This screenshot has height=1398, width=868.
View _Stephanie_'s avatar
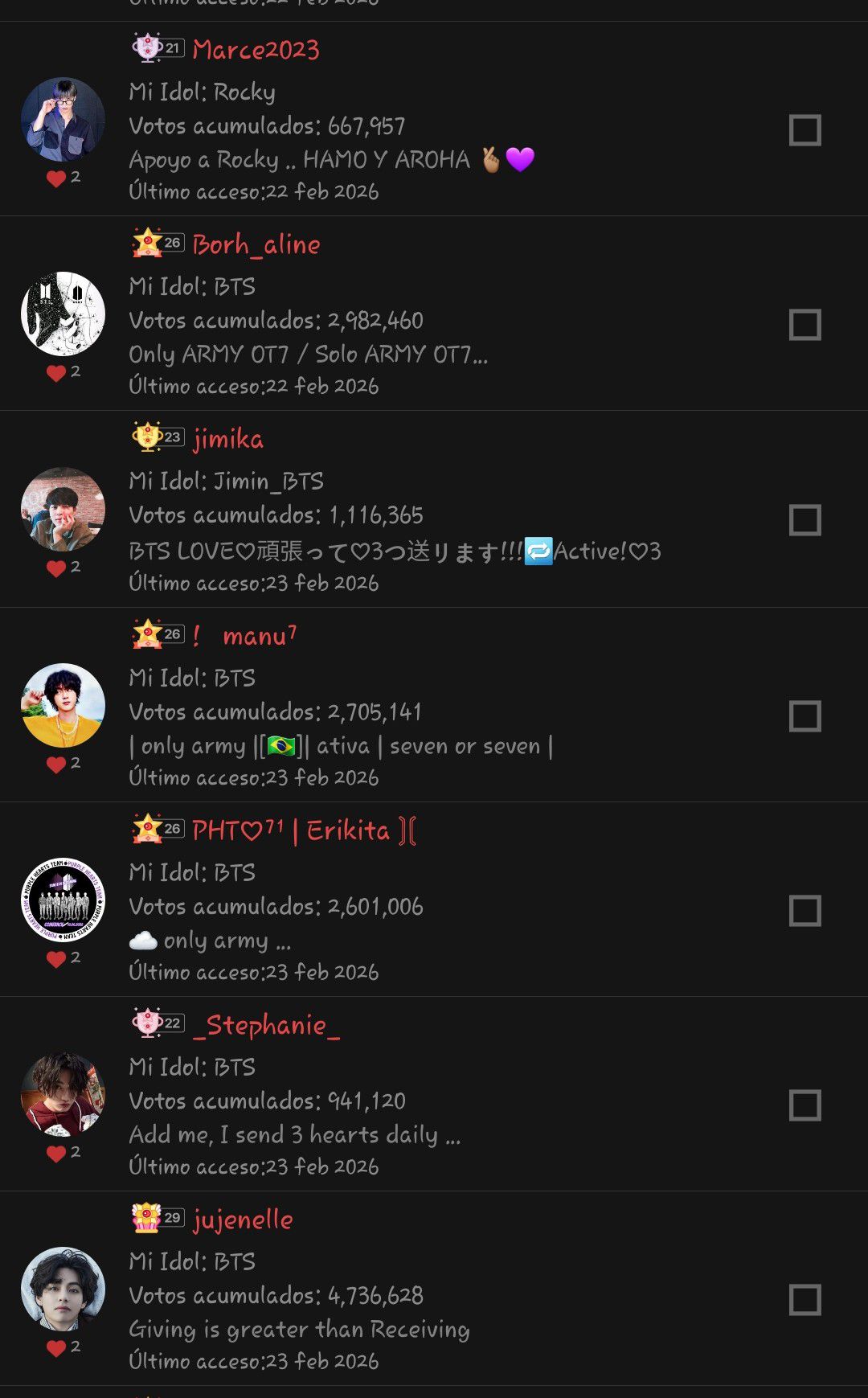pos(63,1094)
